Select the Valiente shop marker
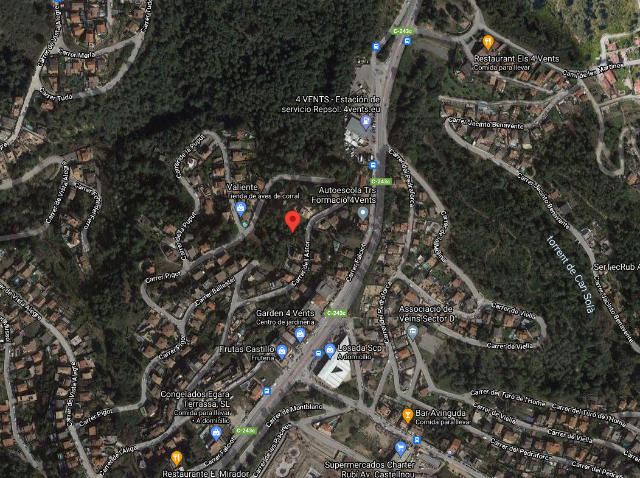This screenshot has height=478, width=640. [240, 209]
